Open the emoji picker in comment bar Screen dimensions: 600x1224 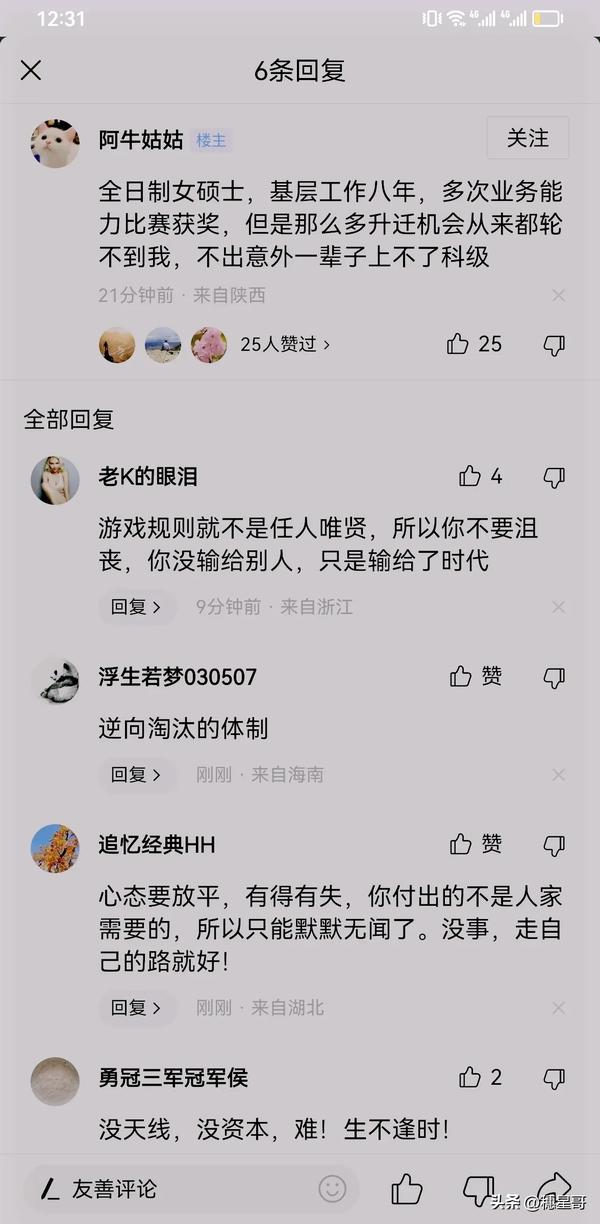332,1189
